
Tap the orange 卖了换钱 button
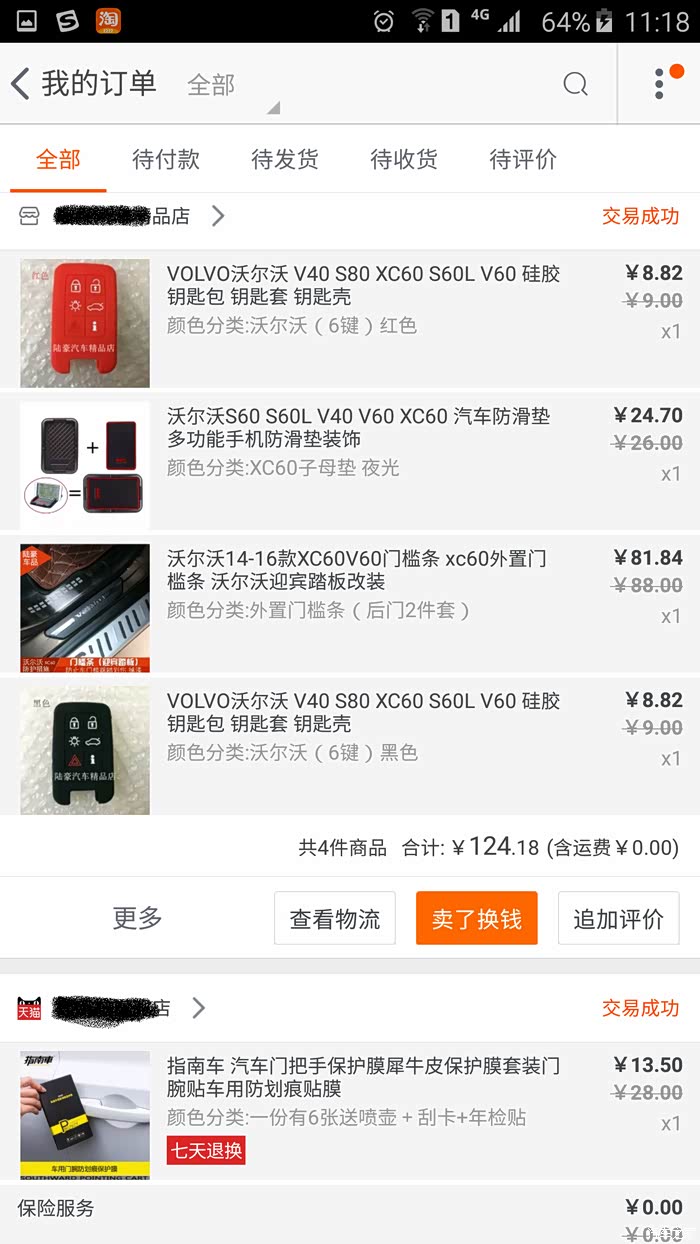point(477,919)
